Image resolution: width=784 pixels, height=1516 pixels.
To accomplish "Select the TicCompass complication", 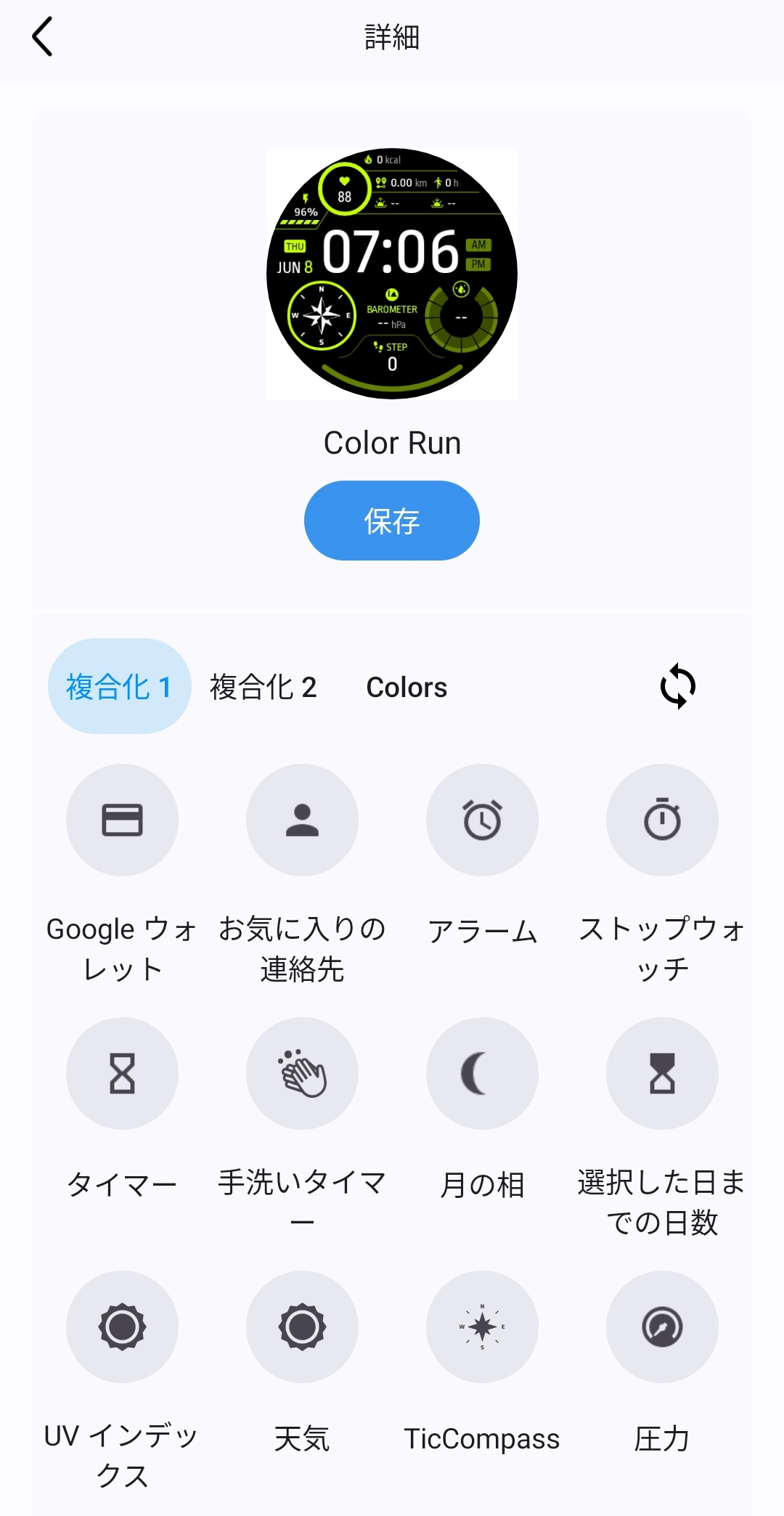I will click(482, 1326).
